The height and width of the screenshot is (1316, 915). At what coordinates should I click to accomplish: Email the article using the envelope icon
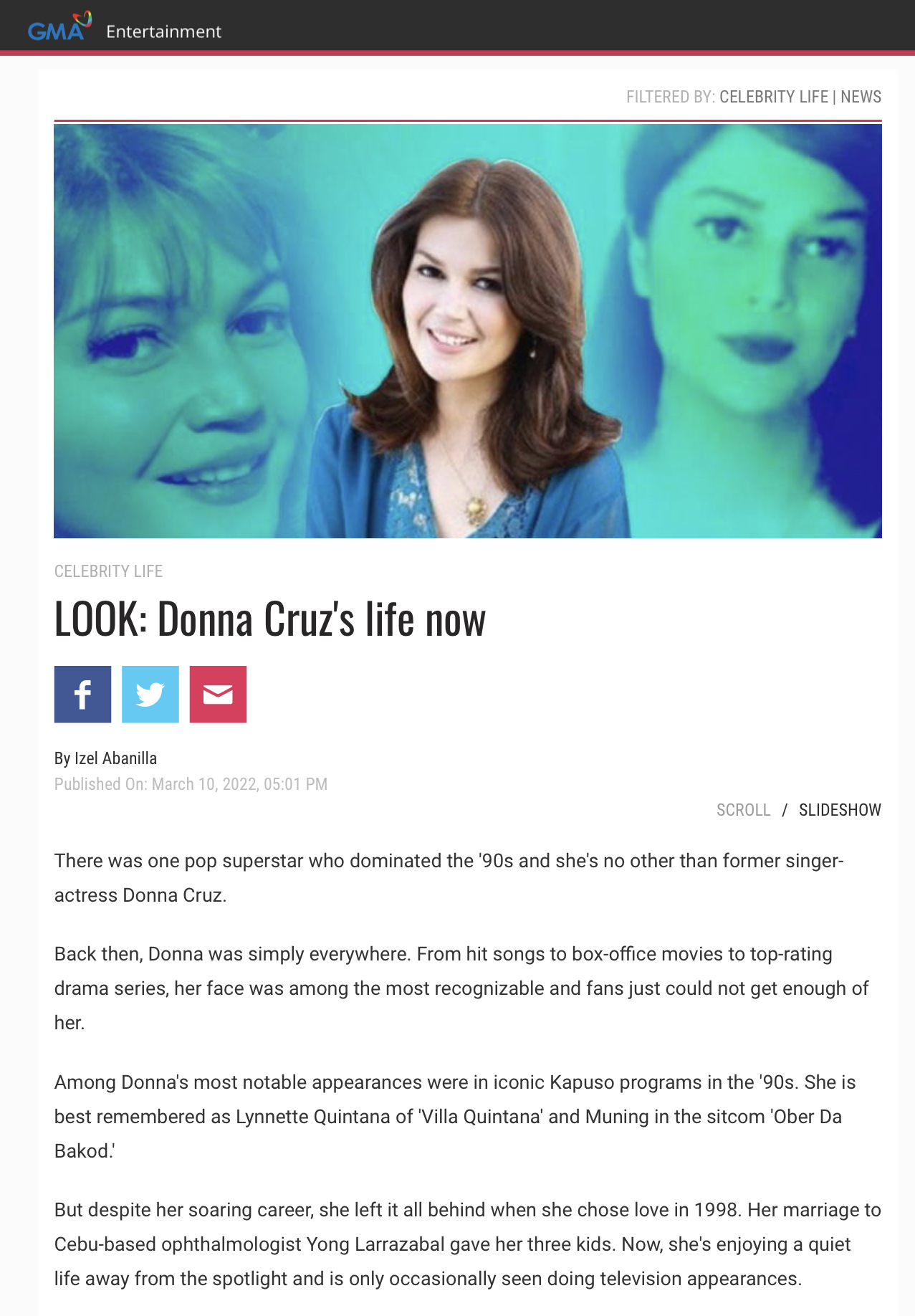point(218,692)
